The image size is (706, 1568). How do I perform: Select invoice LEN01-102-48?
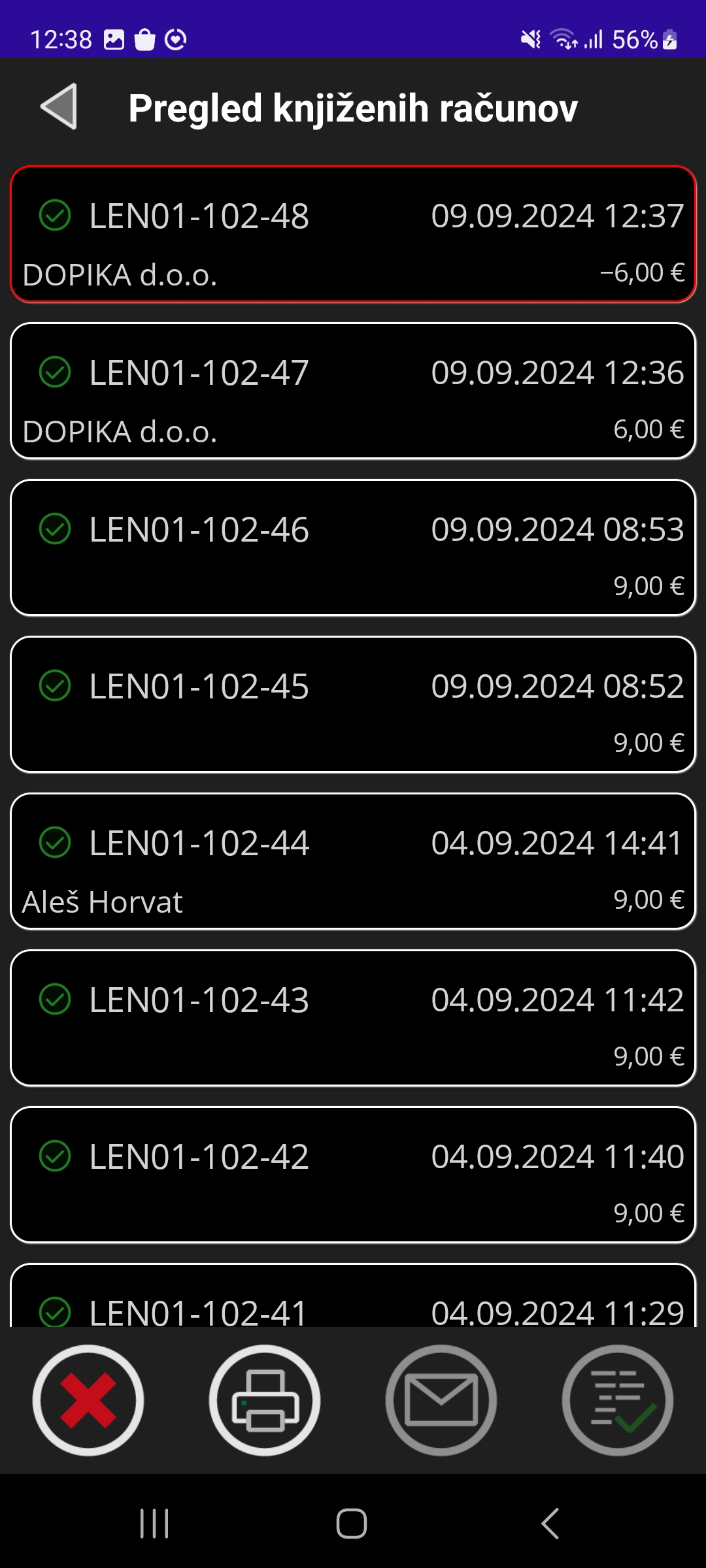(353, 235)
